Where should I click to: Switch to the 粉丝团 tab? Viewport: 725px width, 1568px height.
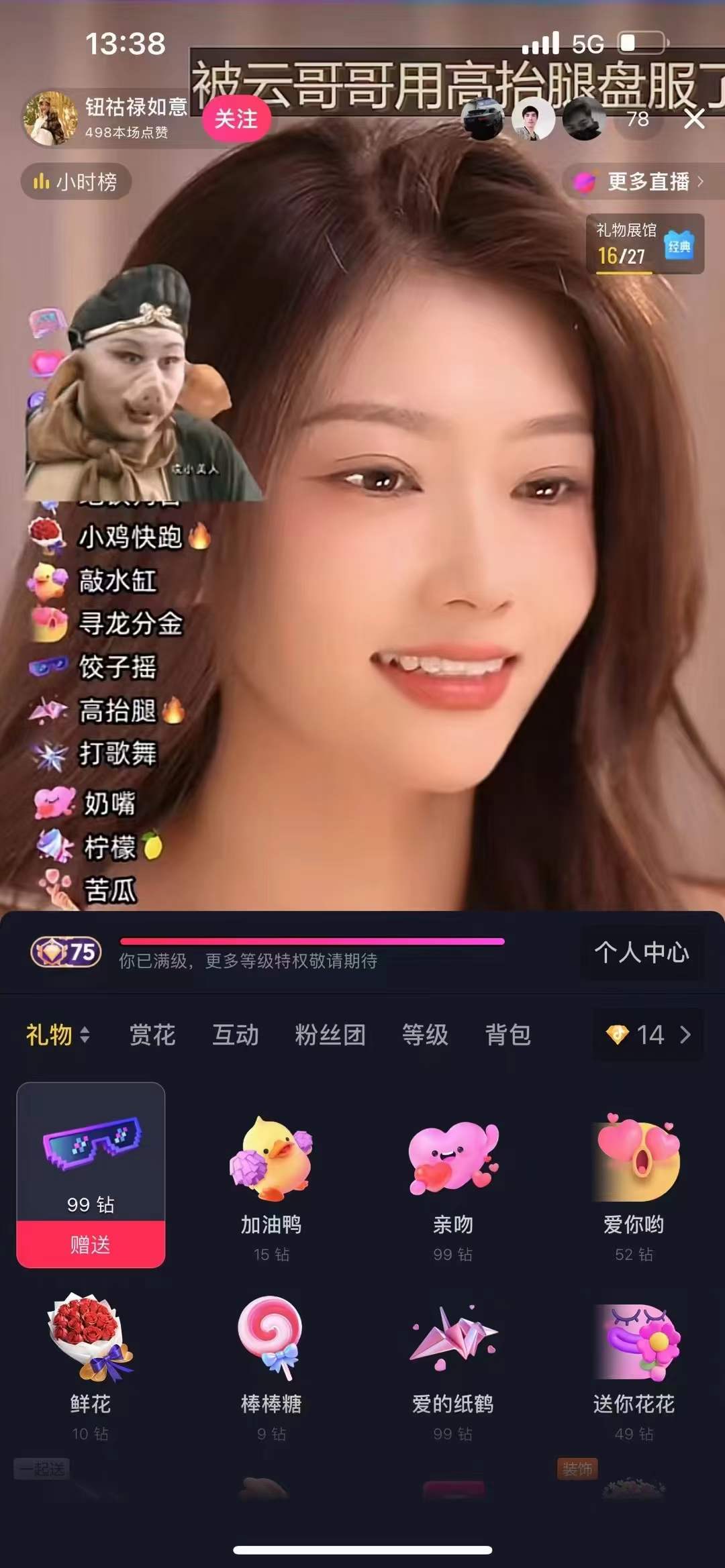330,1035
